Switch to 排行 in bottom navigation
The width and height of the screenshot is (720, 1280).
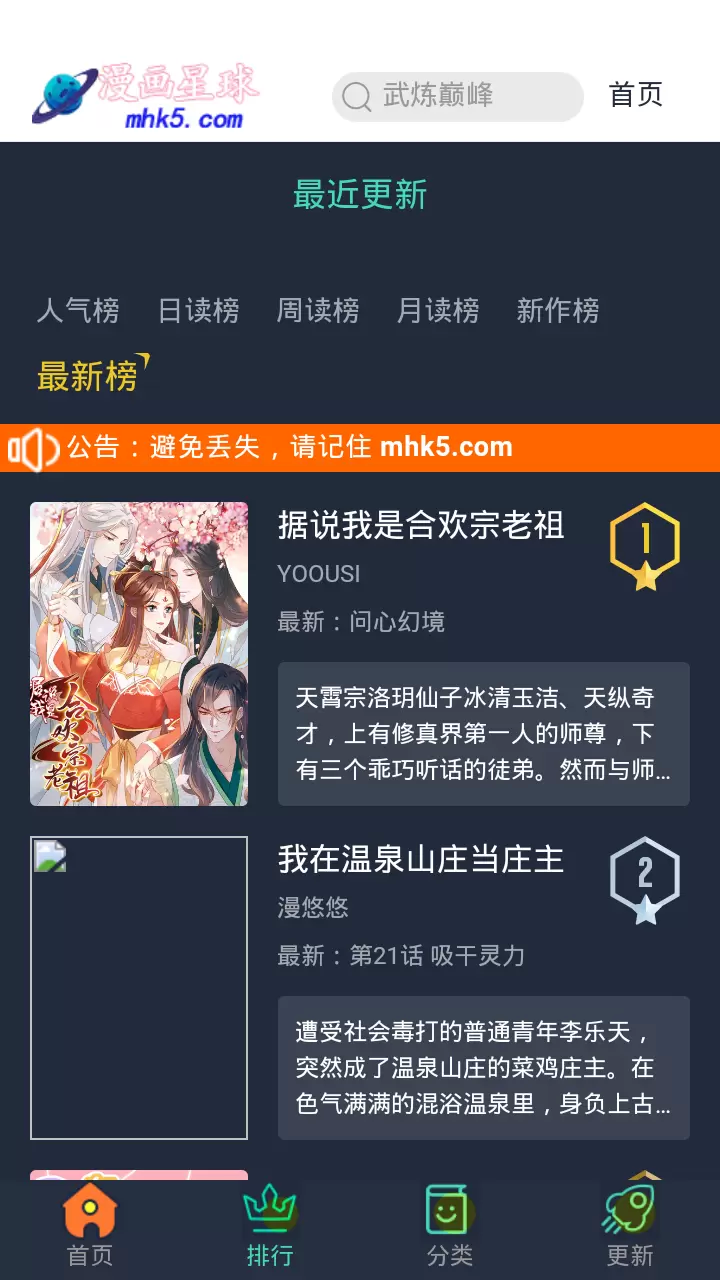tap(270, 1228)
